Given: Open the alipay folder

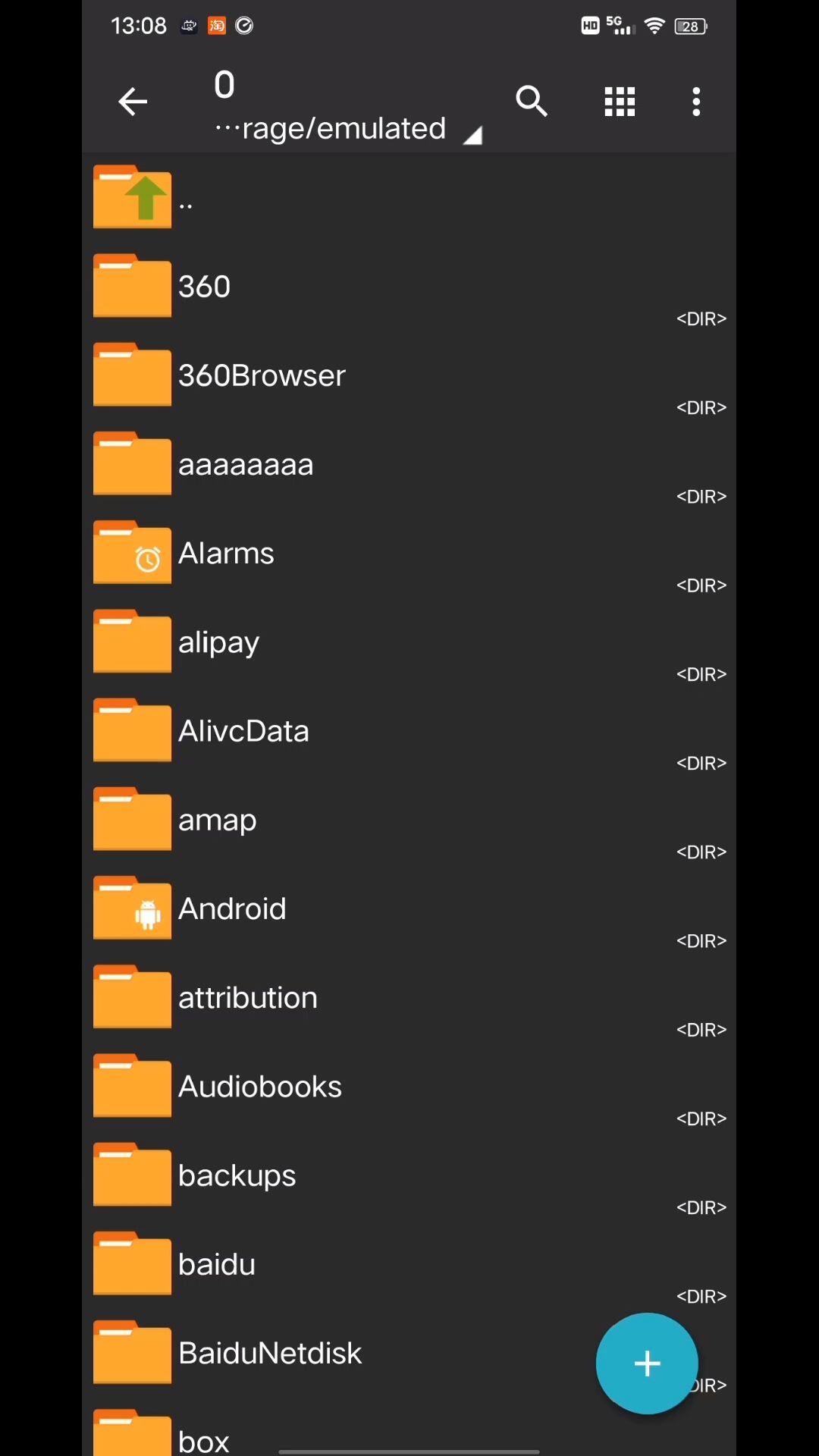Looking at the screenshot, I should point(409,642).
